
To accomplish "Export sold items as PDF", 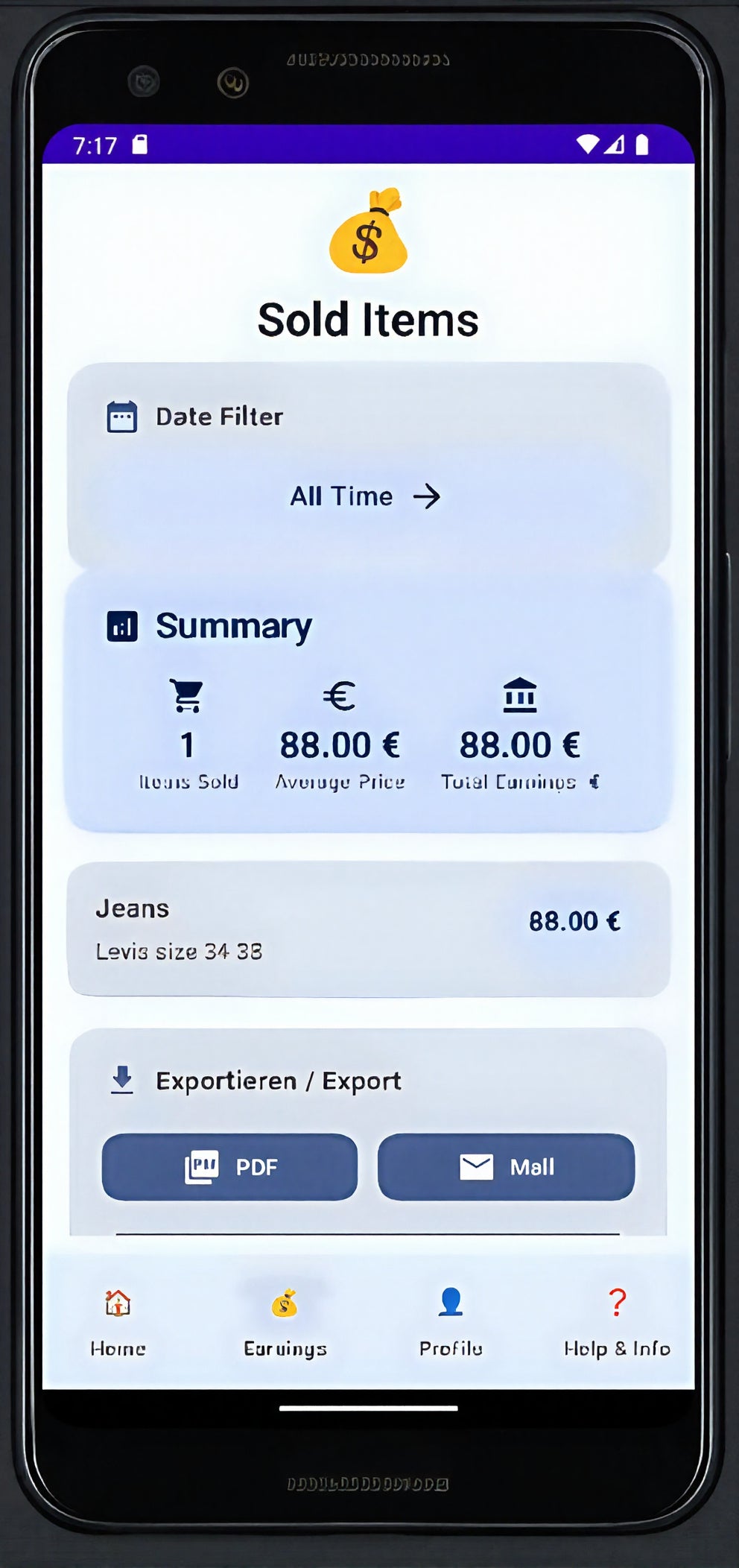I will coord(229,1166).
